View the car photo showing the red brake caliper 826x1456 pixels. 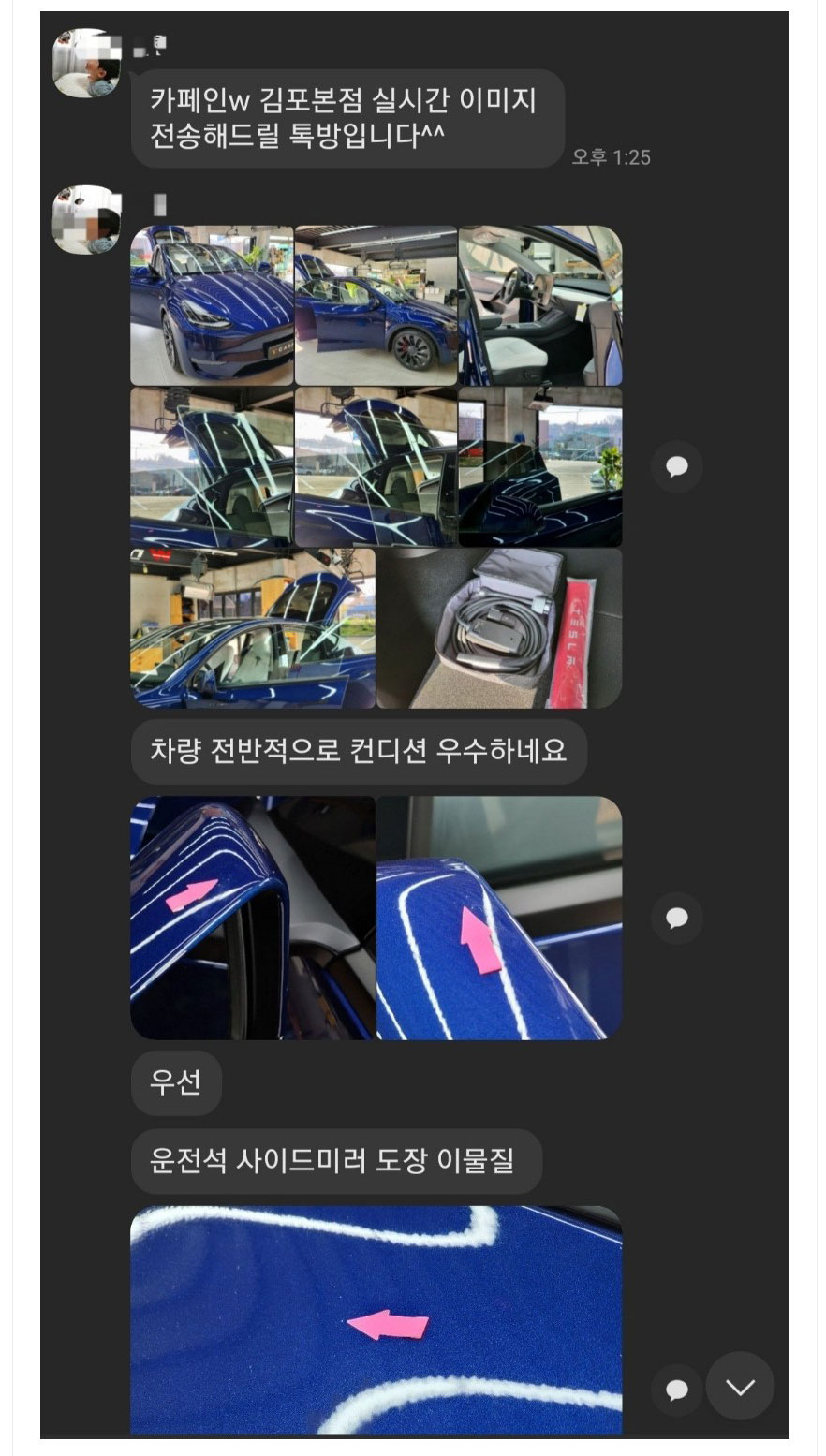[376, 305]
